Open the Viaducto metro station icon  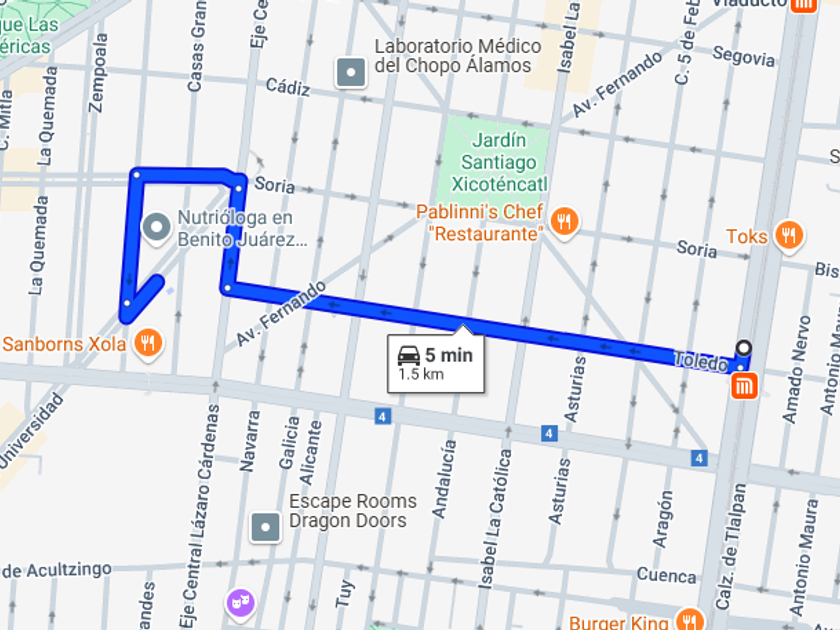click(802, 4)
